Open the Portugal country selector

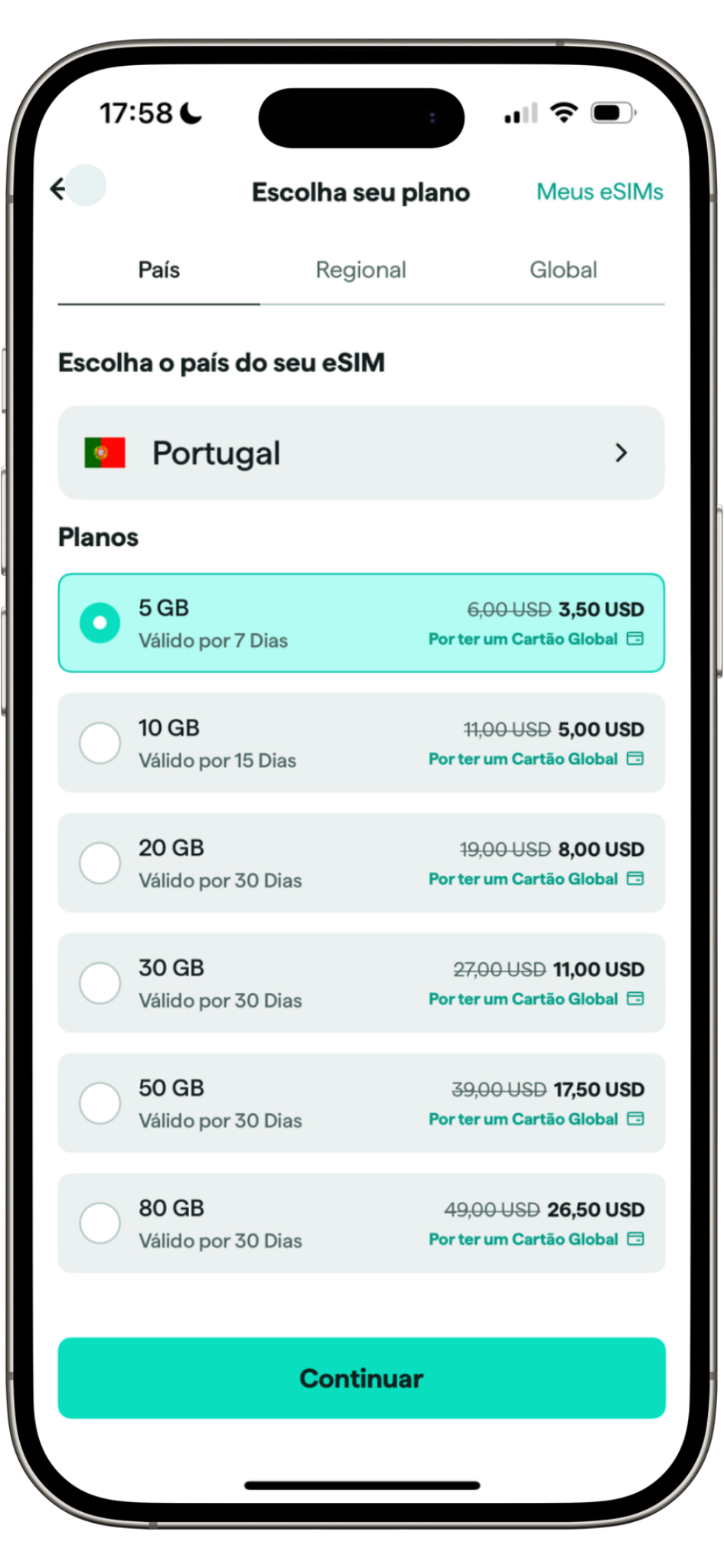[x=361, y=453]
